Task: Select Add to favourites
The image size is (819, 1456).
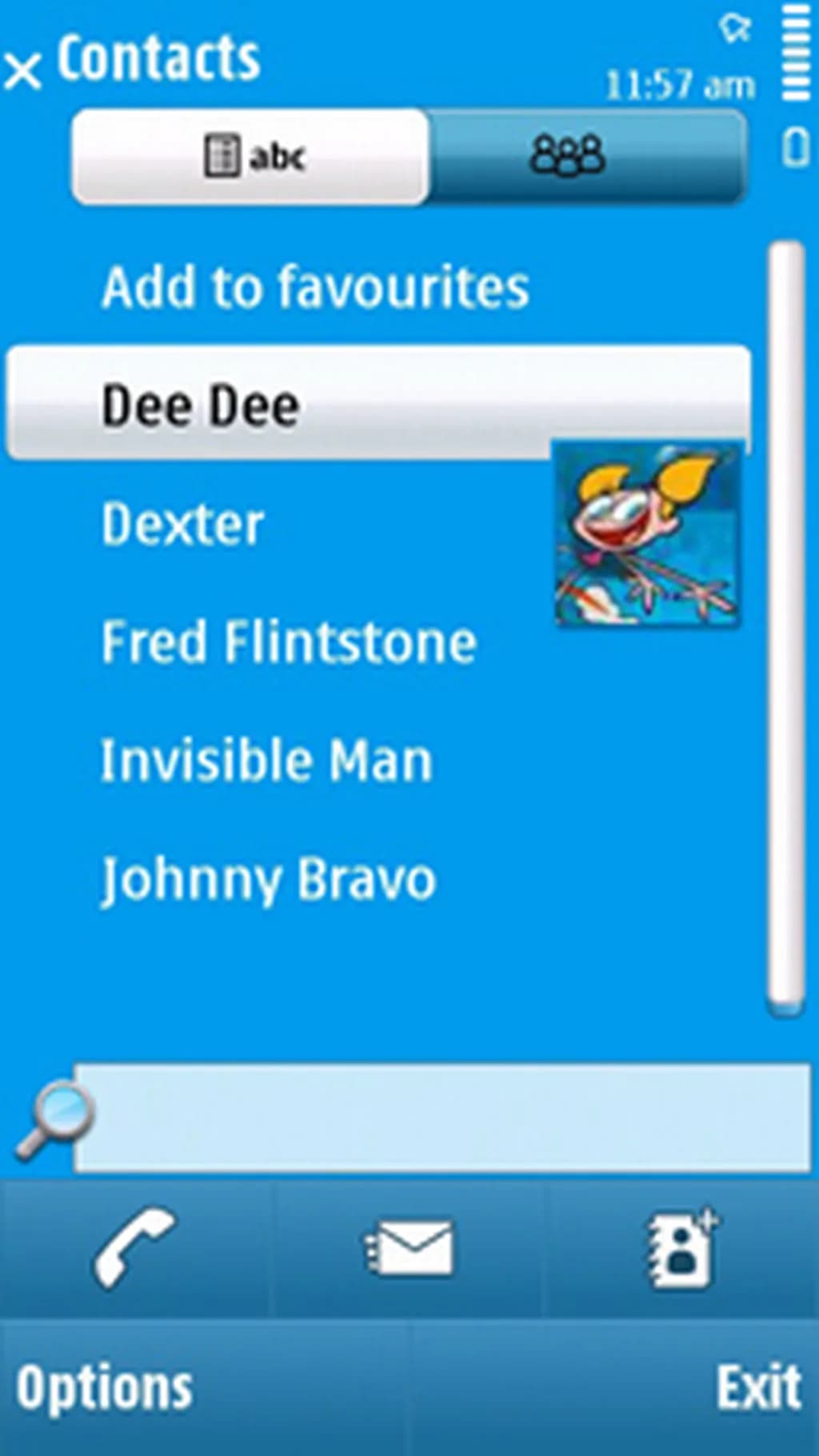Action: point(315,286)
